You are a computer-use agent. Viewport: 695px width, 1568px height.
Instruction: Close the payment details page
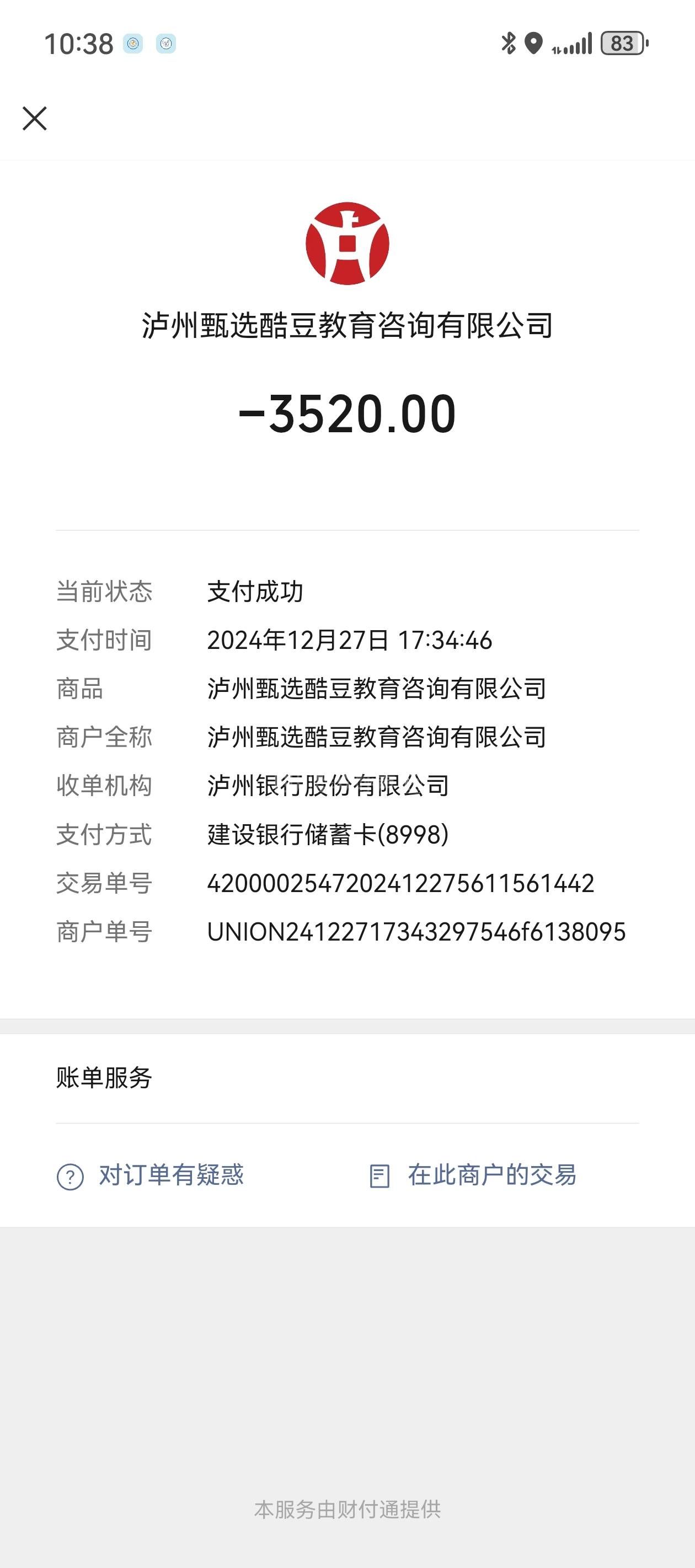[x=35, y=118]
